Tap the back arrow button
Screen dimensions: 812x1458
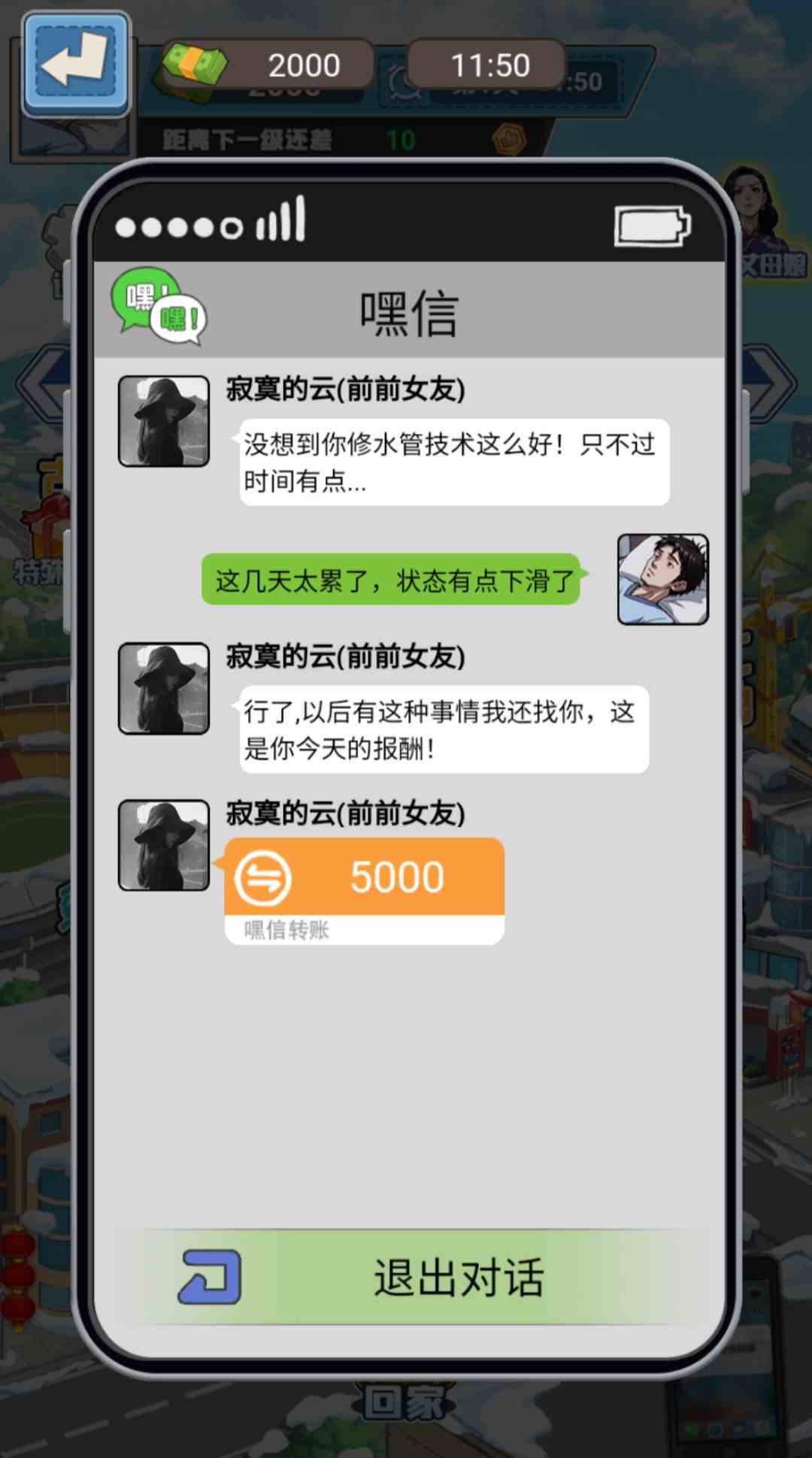(x=77, y=64)
